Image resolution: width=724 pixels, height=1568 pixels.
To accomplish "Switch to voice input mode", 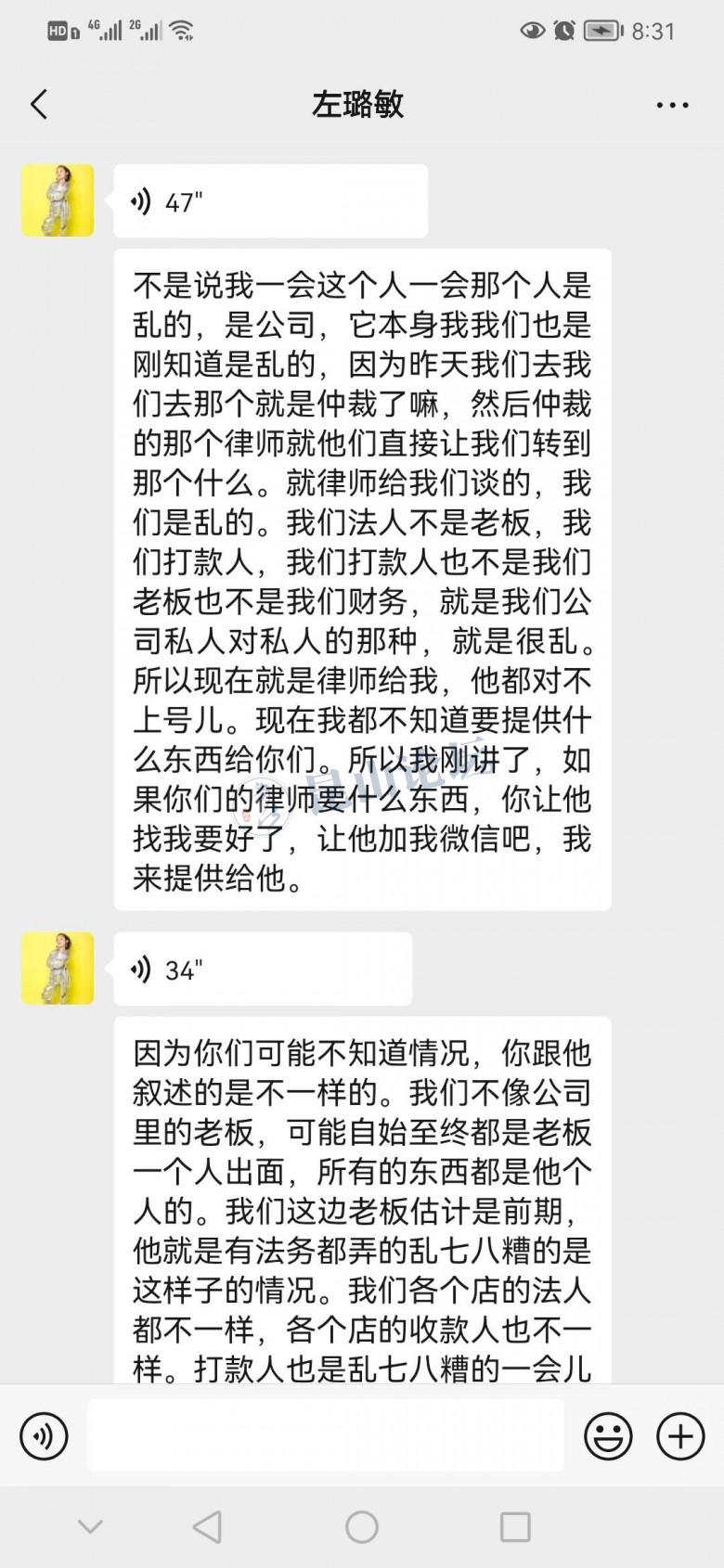I will [44, 1436].
